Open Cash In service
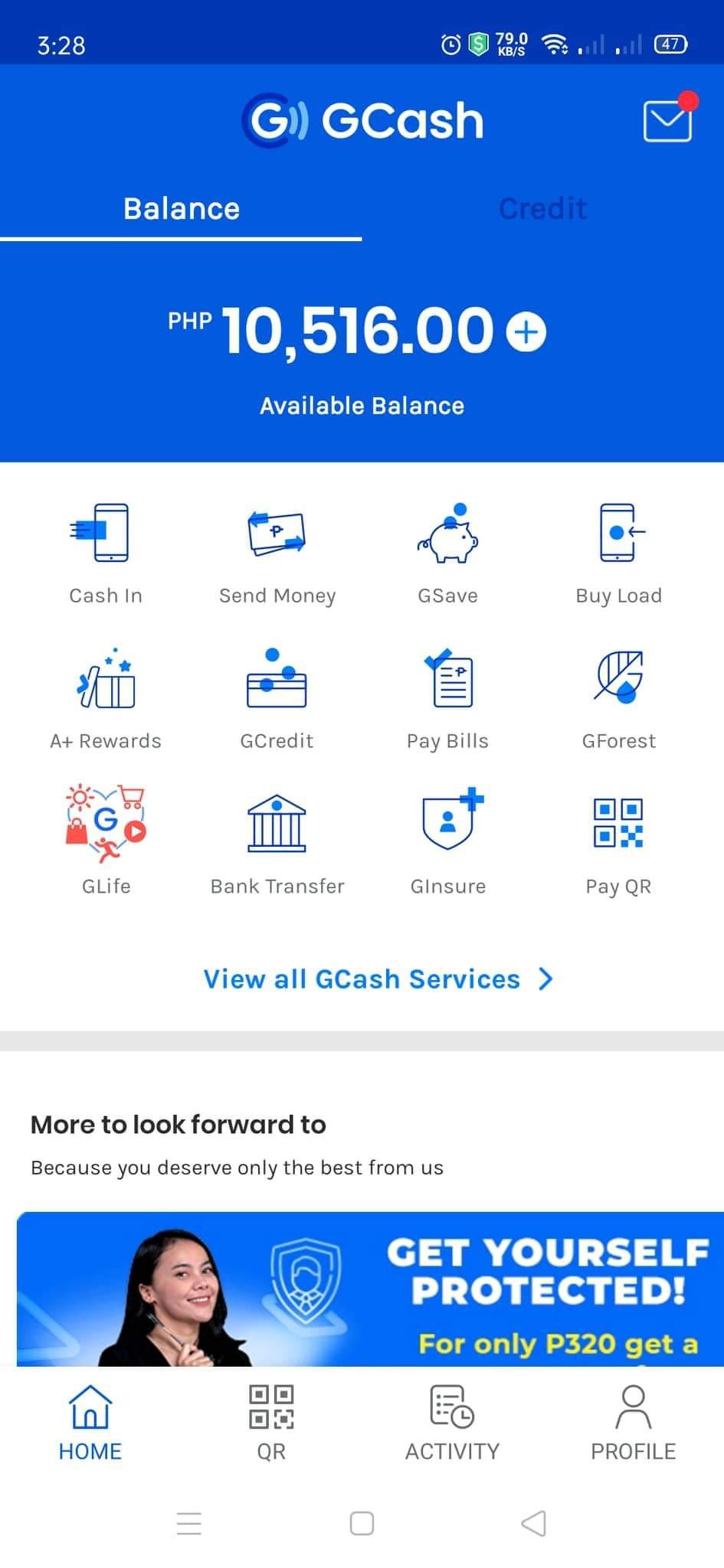Screen dimensions: 724x1568 point(106,553)
